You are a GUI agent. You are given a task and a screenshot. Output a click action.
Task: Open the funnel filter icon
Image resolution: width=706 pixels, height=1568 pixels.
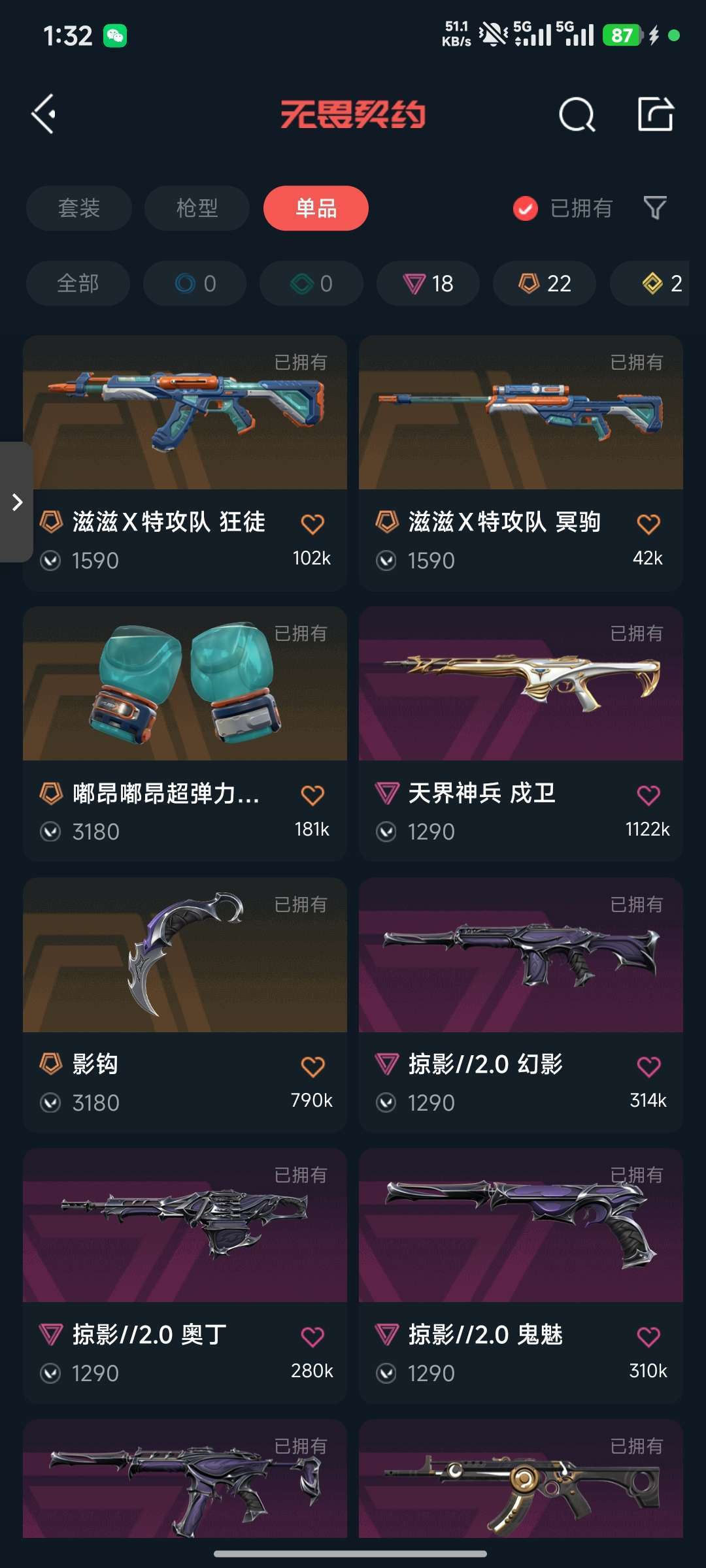[655, 208]
